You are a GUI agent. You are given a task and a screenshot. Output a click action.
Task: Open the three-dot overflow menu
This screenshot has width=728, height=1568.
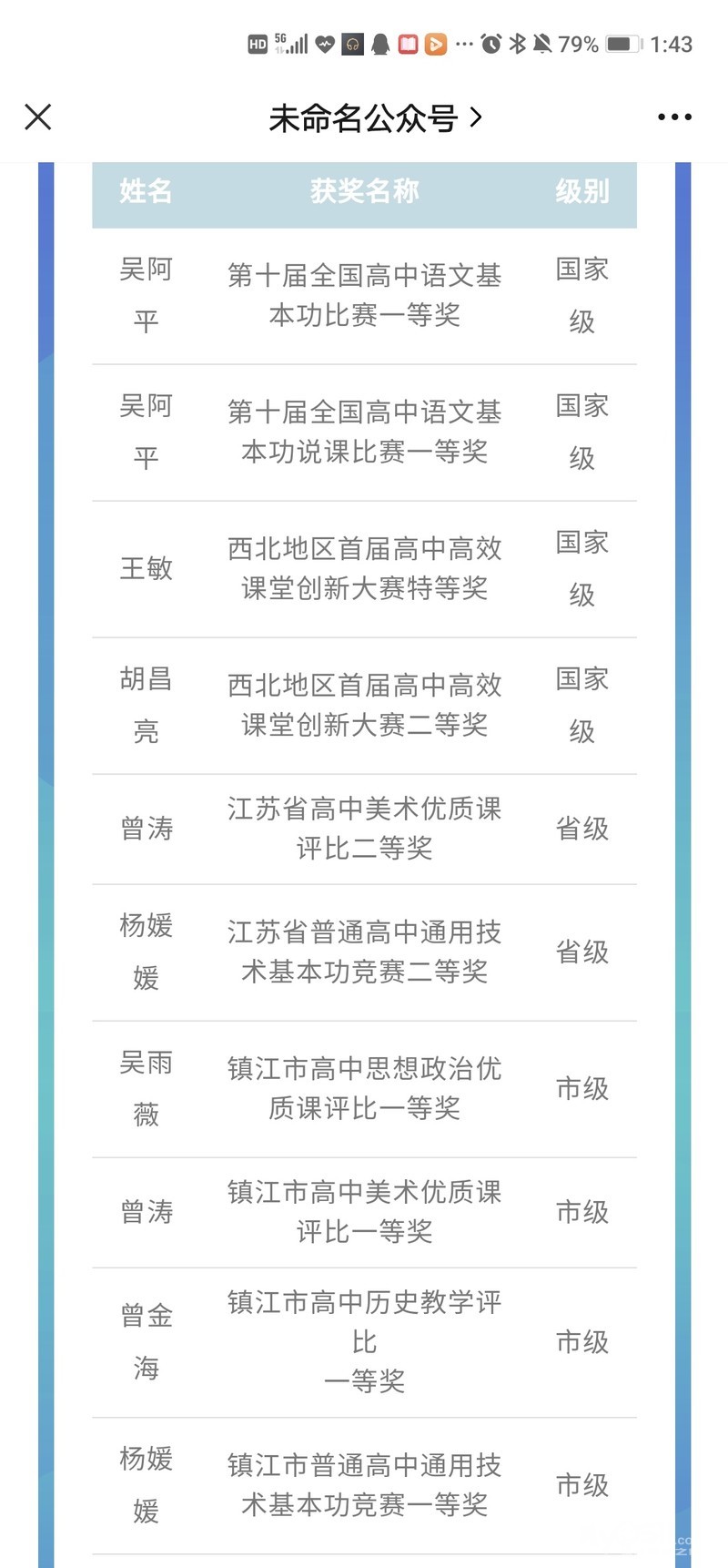coord(674,117)
